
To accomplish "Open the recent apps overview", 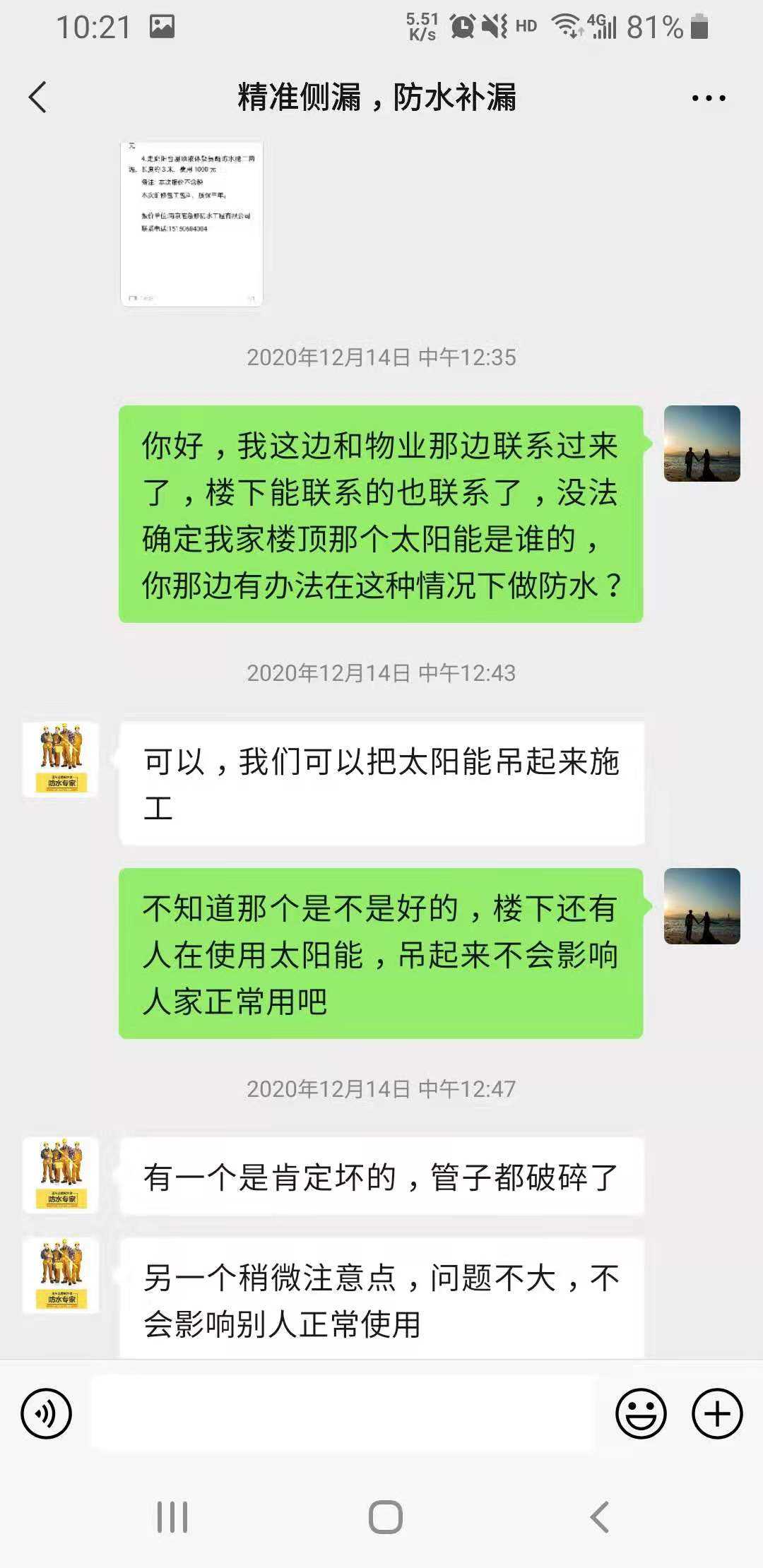I will 172,1516.
